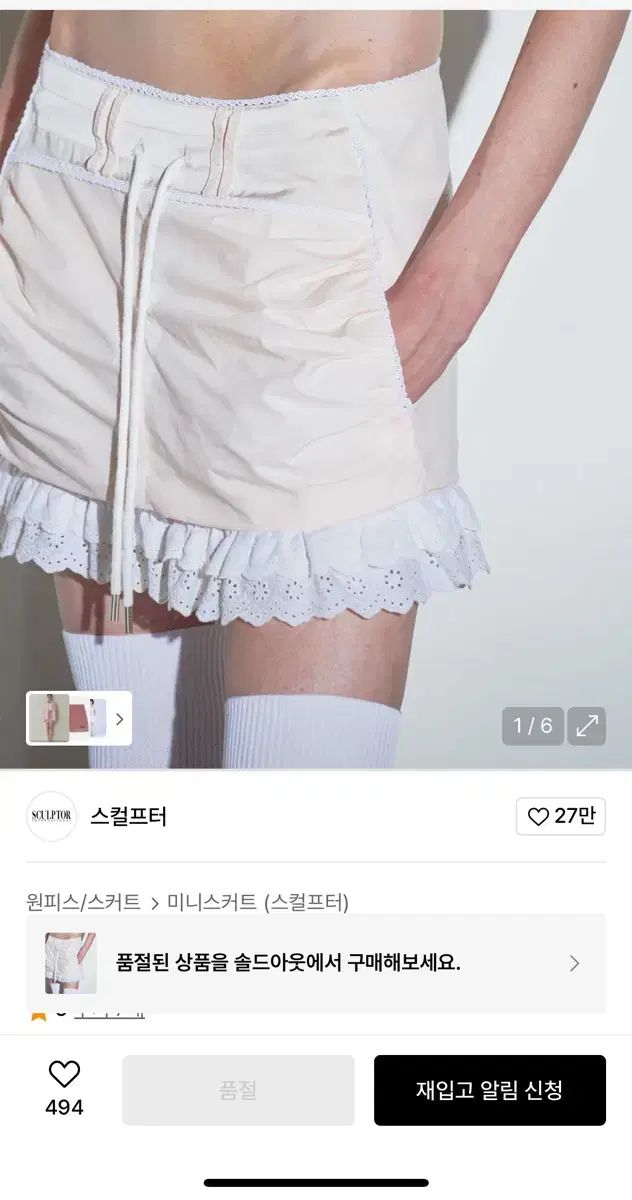Open the 원피스/스커트 category link
This screenshot has height=1200, width=632.
(x=83, y=902)
